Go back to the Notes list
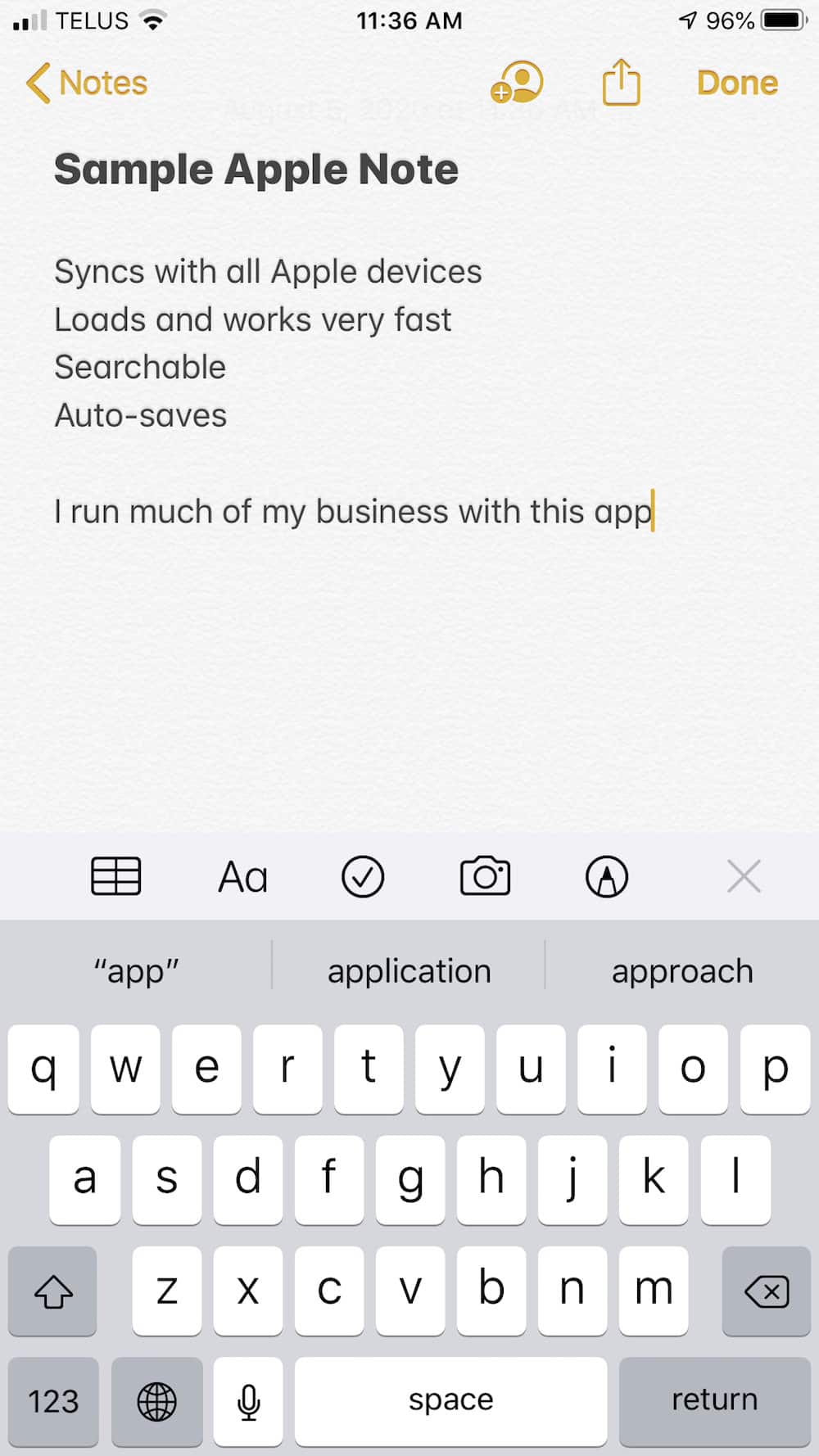The width and height of the screenshot is (819, 1456). point(85,83)
